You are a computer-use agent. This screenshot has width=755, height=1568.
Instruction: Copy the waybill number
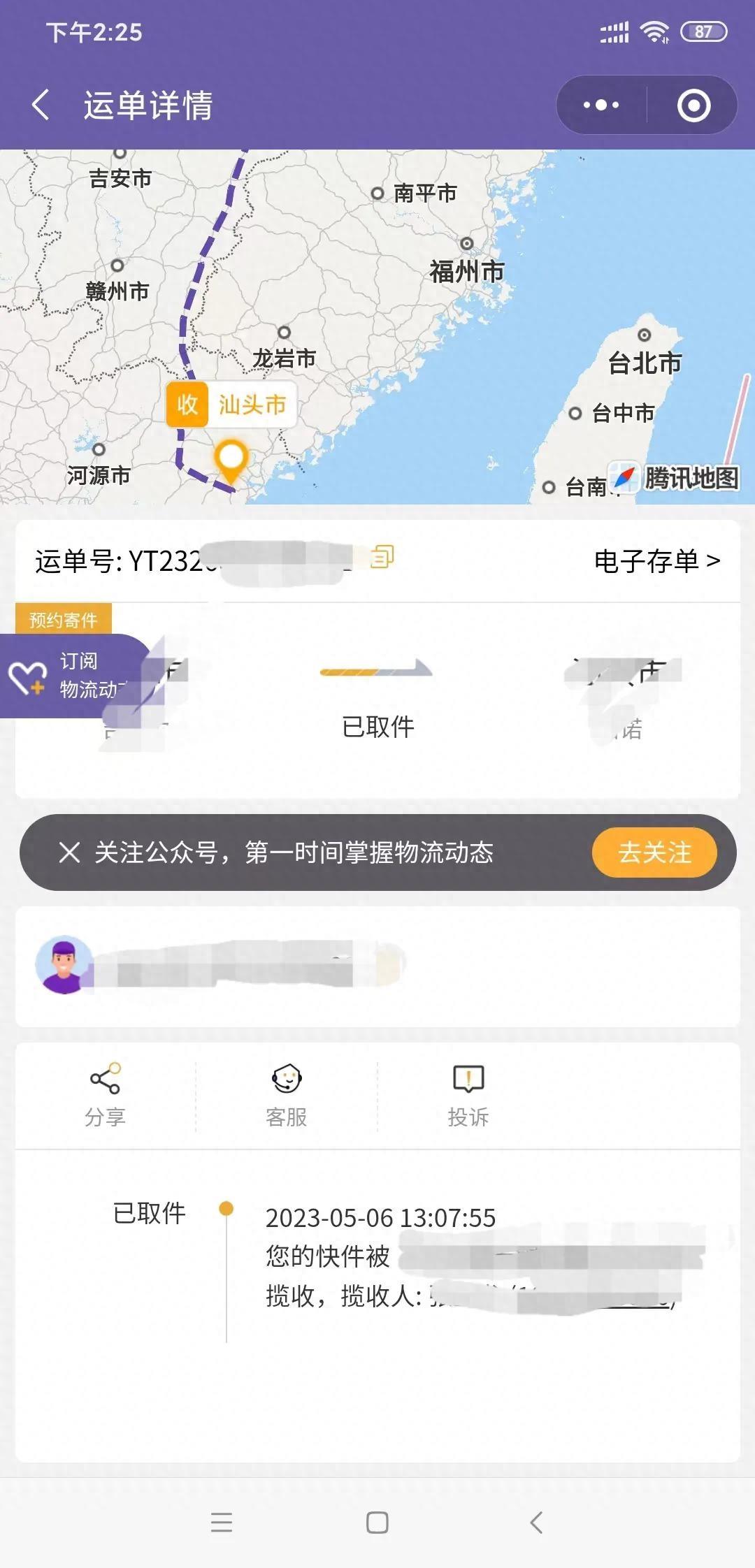382,557
